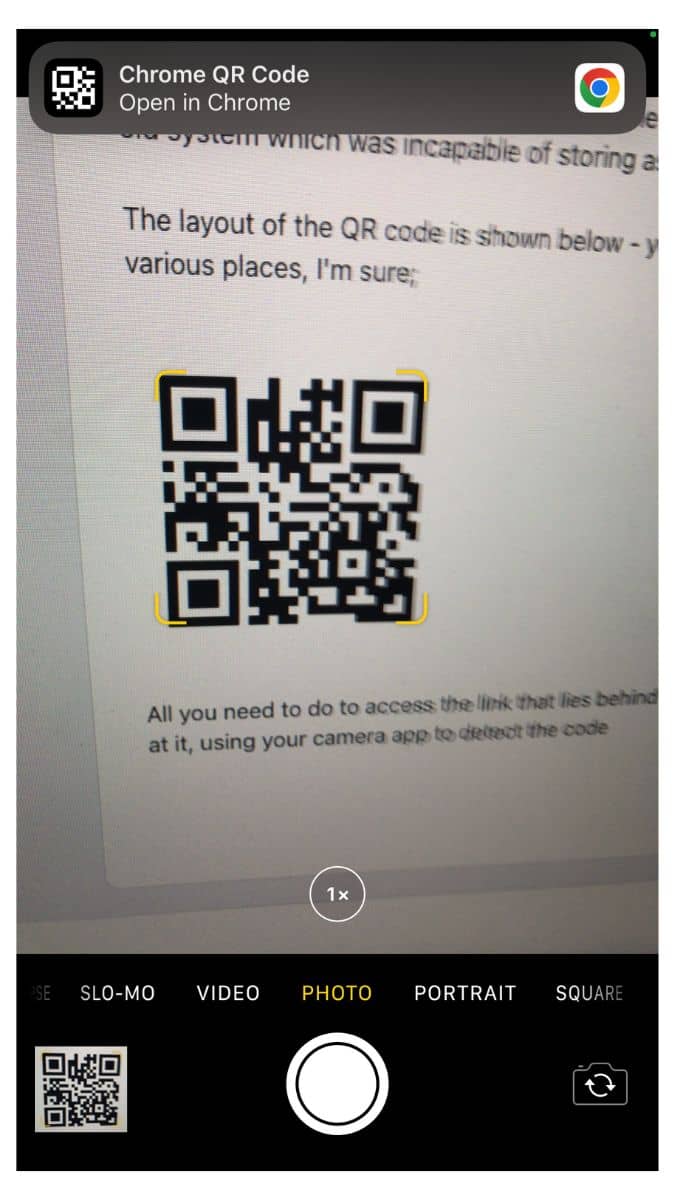Switch to PORTRAIT camera mode

[465, 993]
